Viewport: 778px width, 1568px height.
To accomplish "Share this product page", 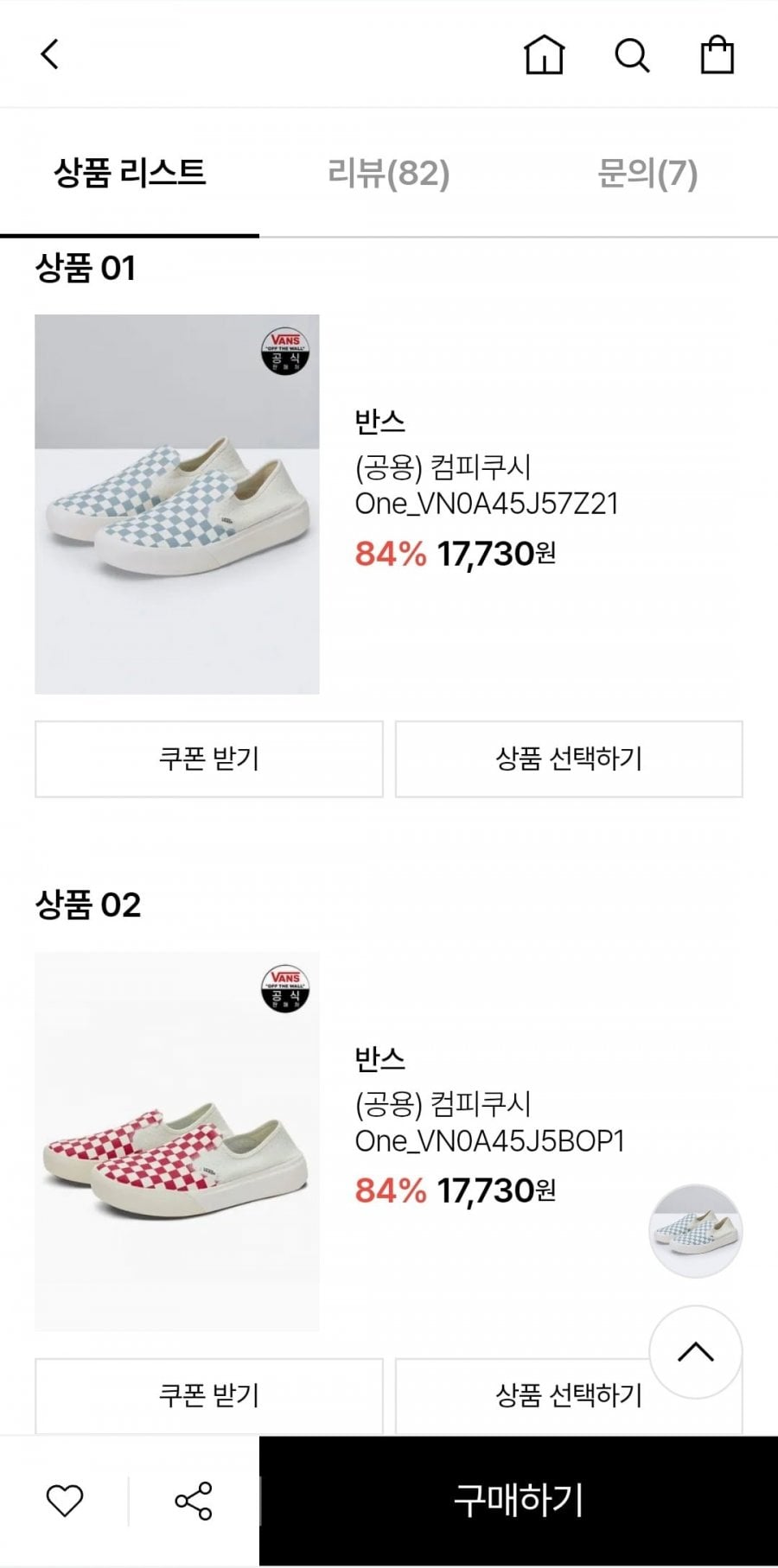I will [194, 1501].
